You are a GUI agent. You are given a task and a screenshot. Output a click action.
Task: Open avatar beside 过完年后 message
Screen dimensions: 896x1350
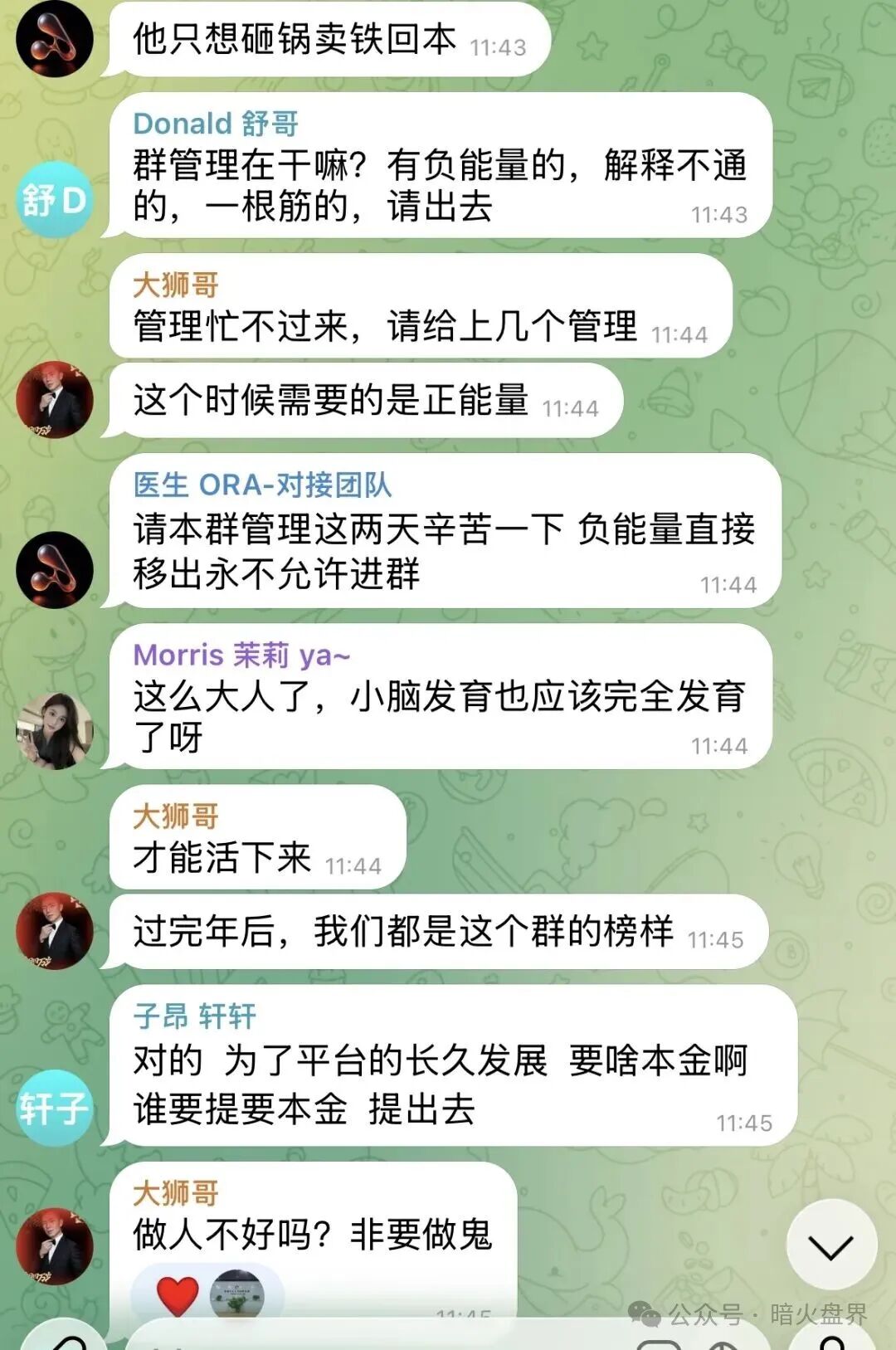coord(54,931)
